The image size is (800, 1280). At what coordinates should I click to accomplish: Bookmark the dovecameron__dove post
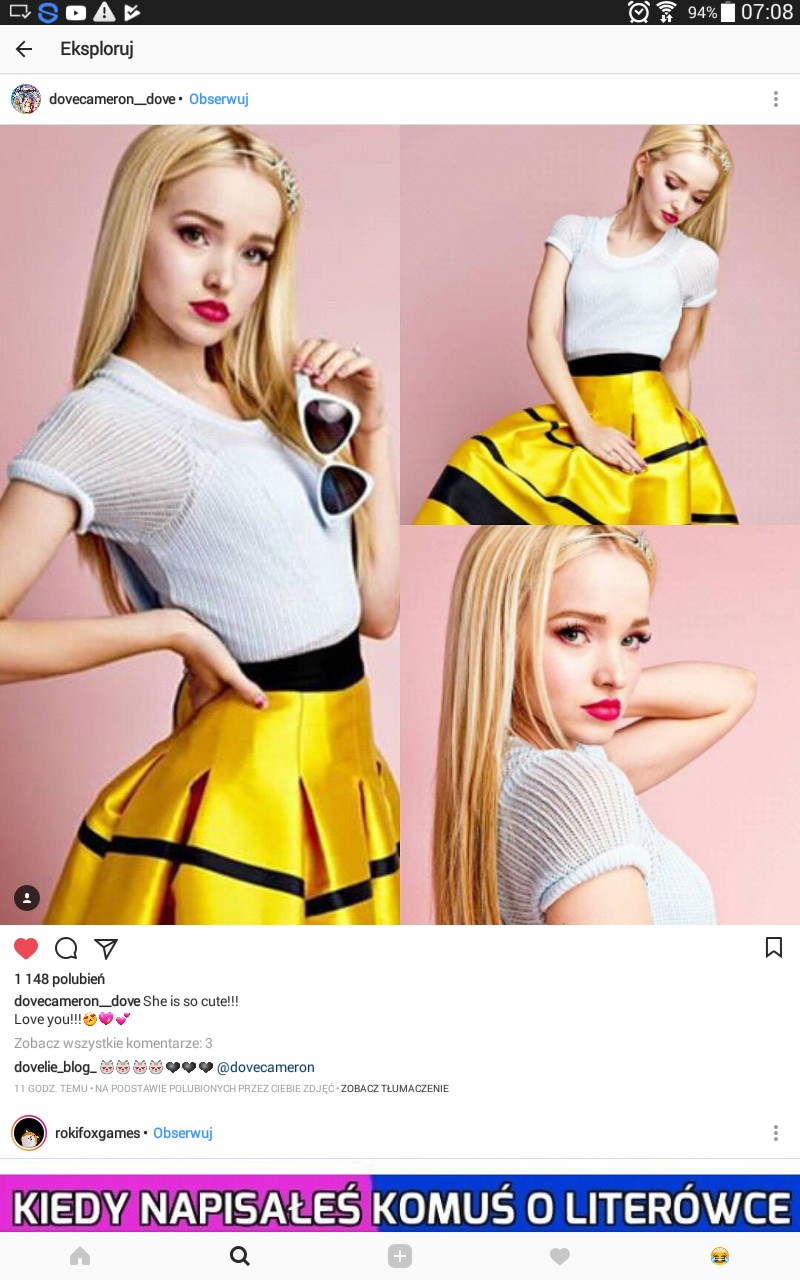click(773, 947)
